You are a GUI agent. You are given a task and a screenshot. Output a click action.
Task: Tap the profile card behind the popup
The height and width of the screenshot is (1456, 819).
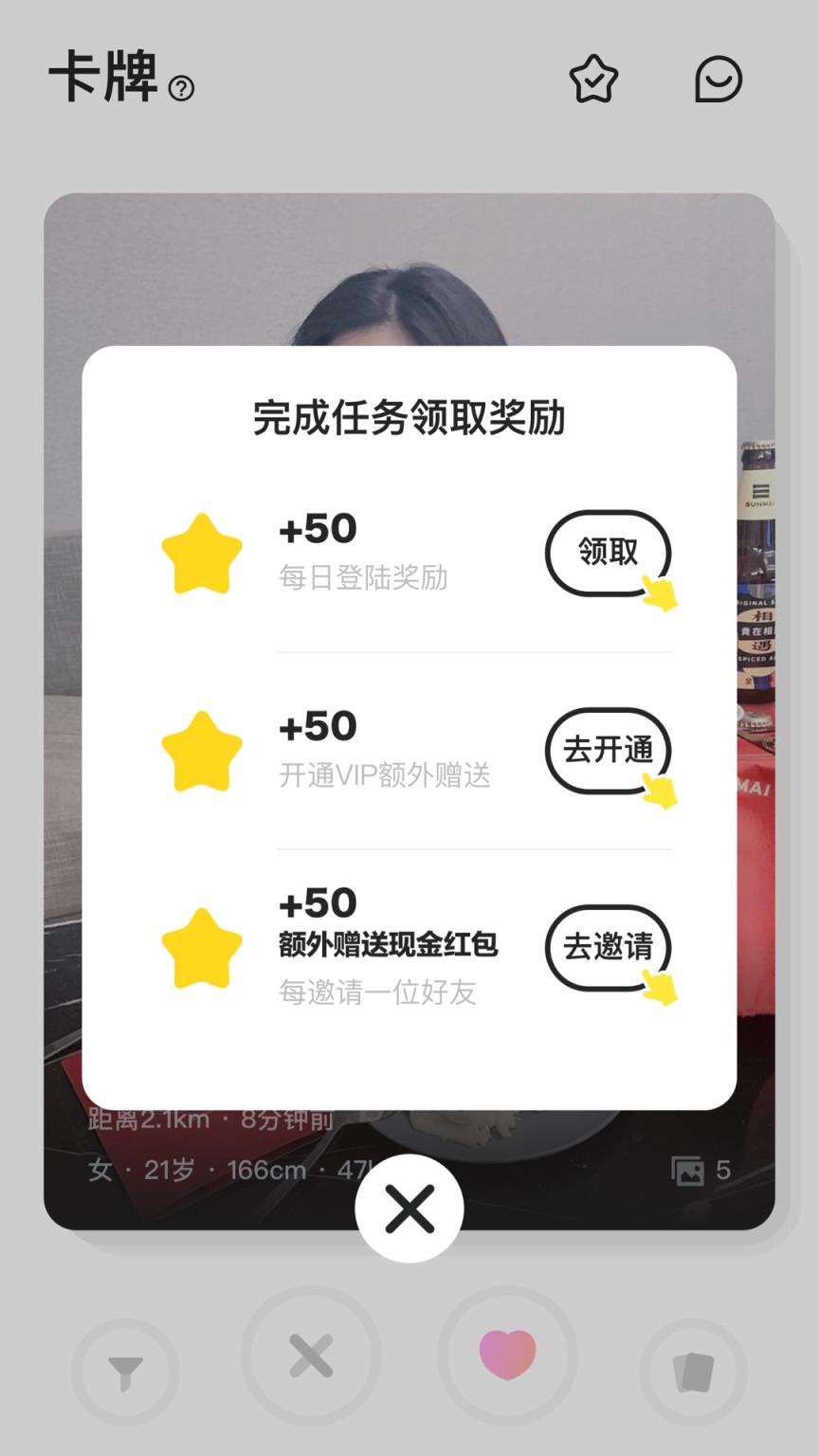tap(409, 265)
